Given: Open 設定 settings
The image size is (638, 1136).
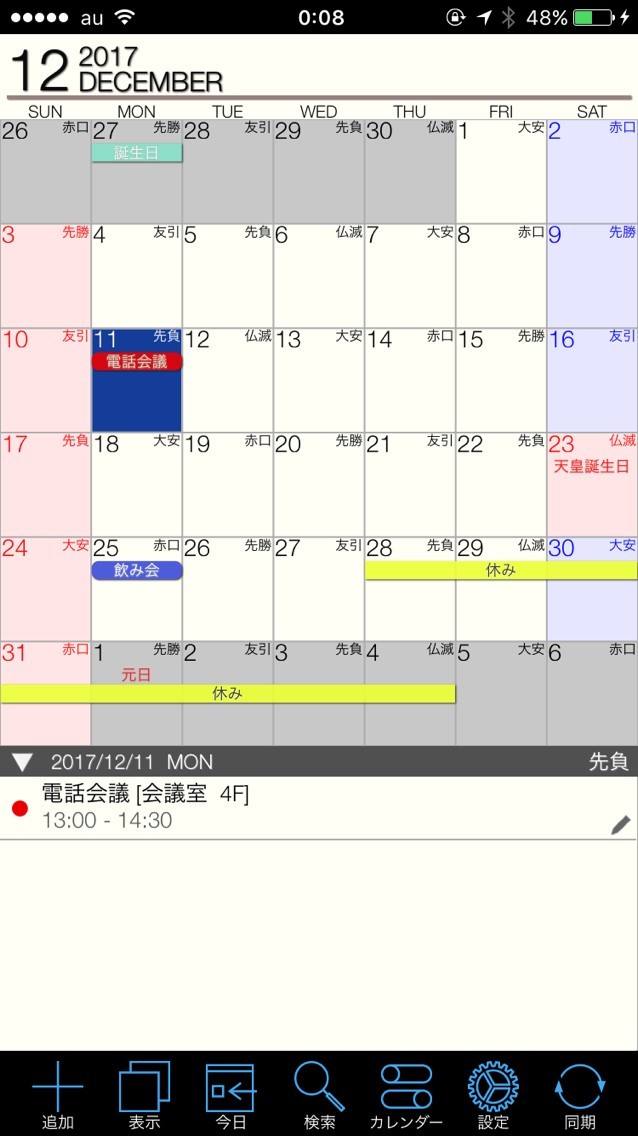Looking at the screenshot, I should 493,1093.
